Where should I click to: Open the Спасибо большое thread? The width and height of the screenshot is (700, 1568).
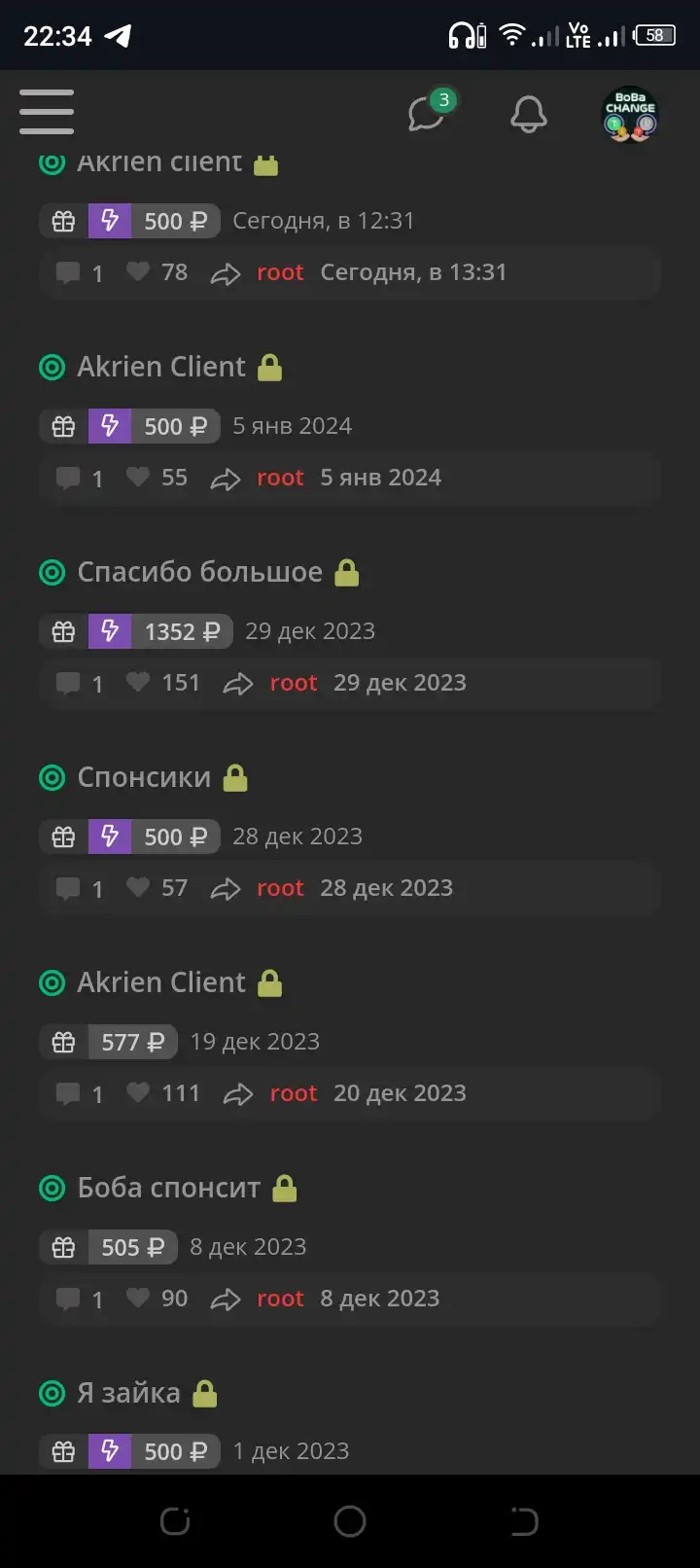(199, 572)
